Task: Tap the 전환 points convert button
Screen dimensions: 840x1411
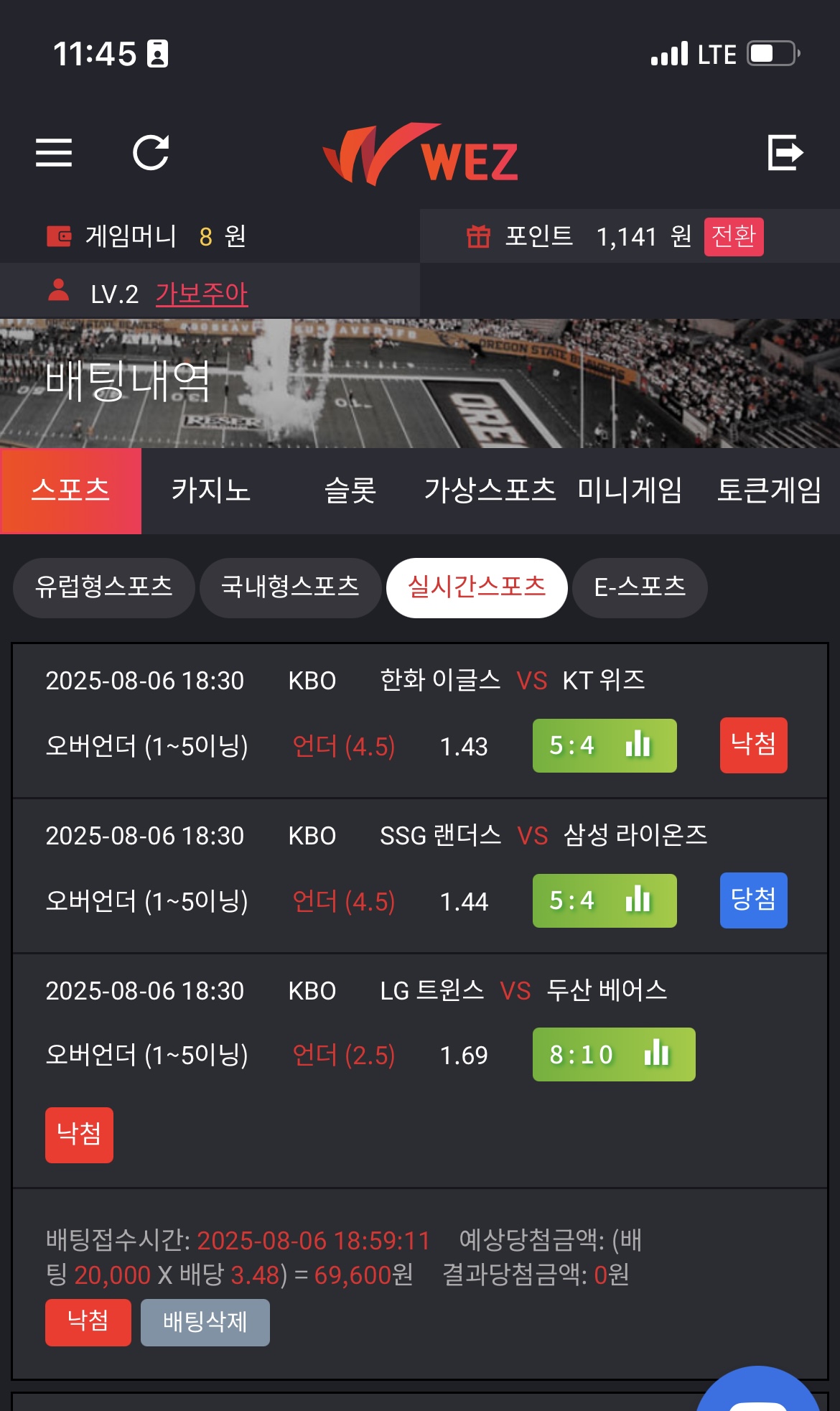Action: 733,236
